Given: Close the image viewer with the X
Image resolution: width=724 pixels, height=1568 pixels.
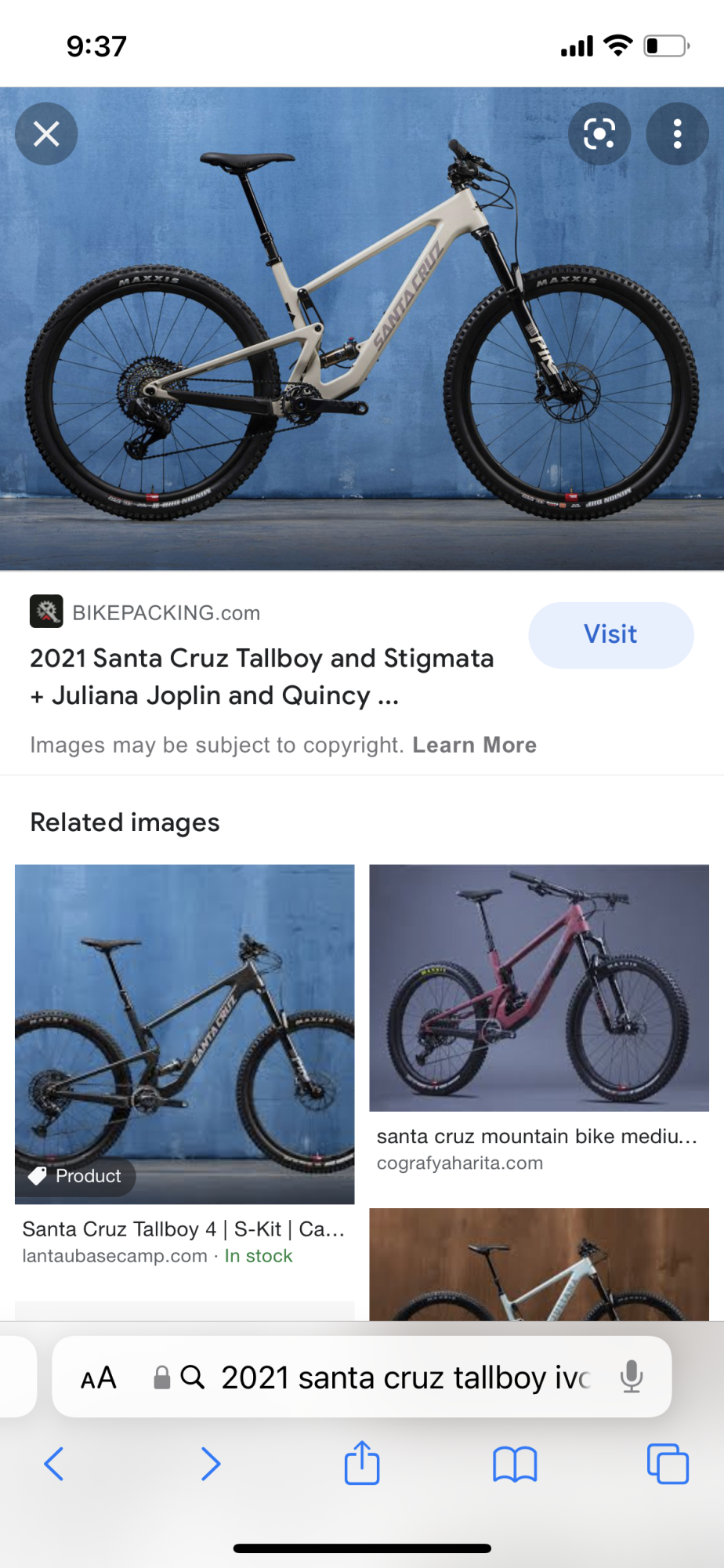Looking at the screenshot, I should (x=46, y=134).
